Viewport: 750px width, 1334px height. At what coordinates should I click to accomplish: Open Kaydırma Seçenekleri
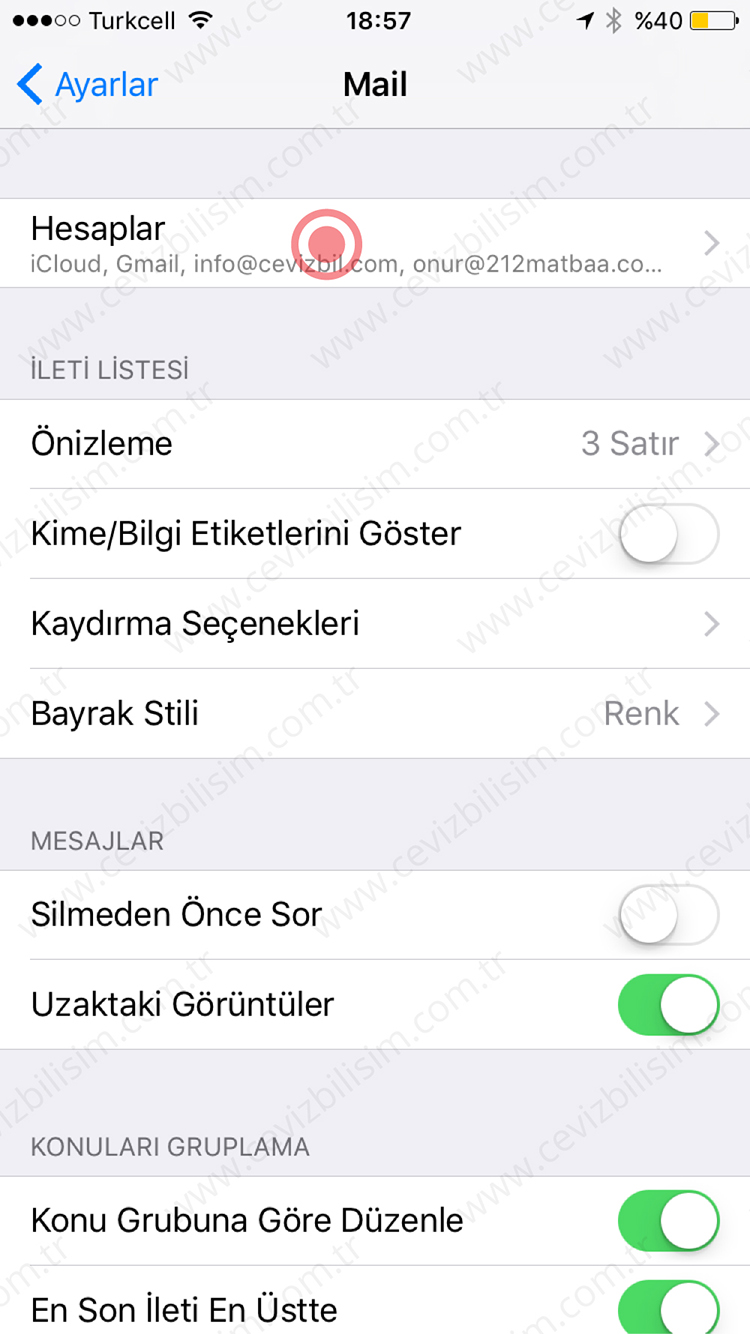(375, 624)
